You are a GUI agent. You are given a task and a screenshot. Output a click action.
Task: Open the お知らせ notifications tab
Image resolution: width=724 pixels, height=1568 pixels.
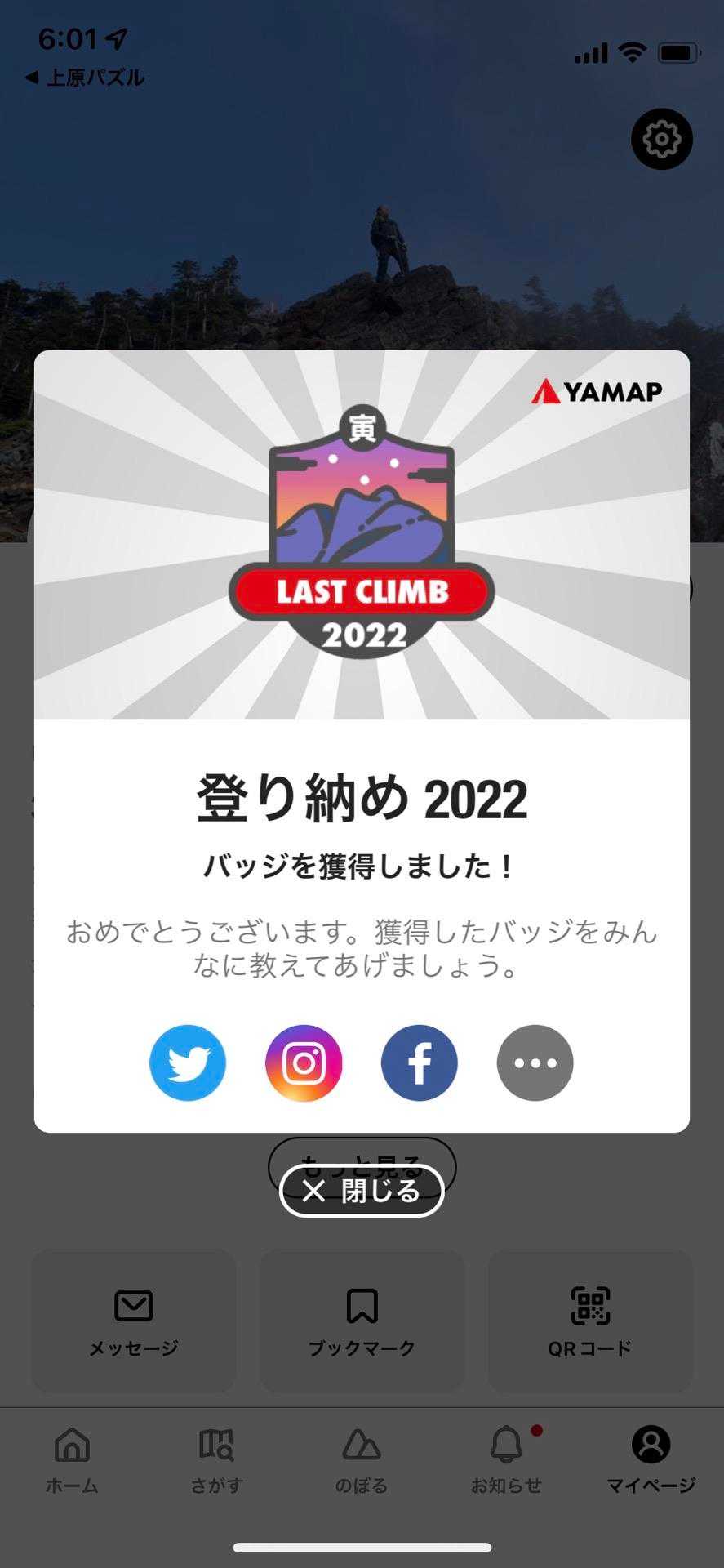(506, 1460)
